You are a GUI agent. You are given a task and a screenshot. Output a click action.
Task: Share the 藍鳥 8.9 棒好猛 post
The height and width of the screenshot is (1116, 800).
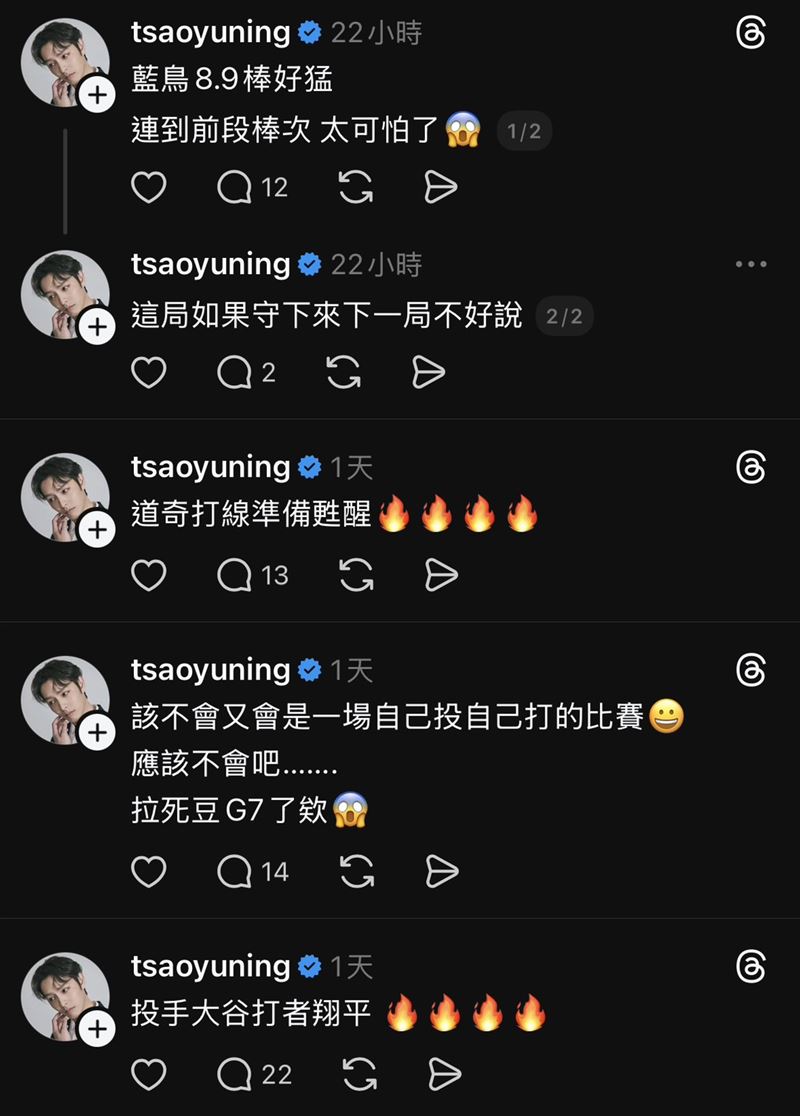[441, 187]
